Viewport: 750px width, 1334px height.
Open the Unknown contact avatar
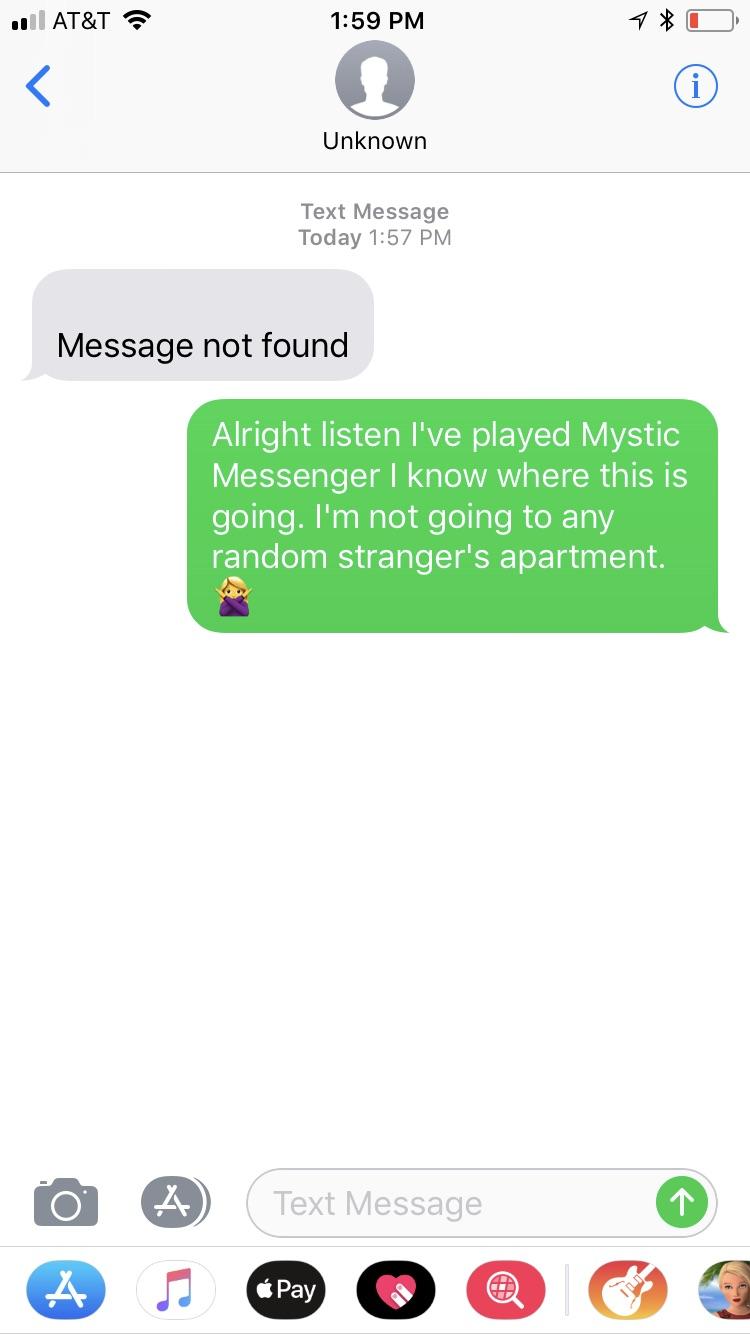tap(375, 81)
